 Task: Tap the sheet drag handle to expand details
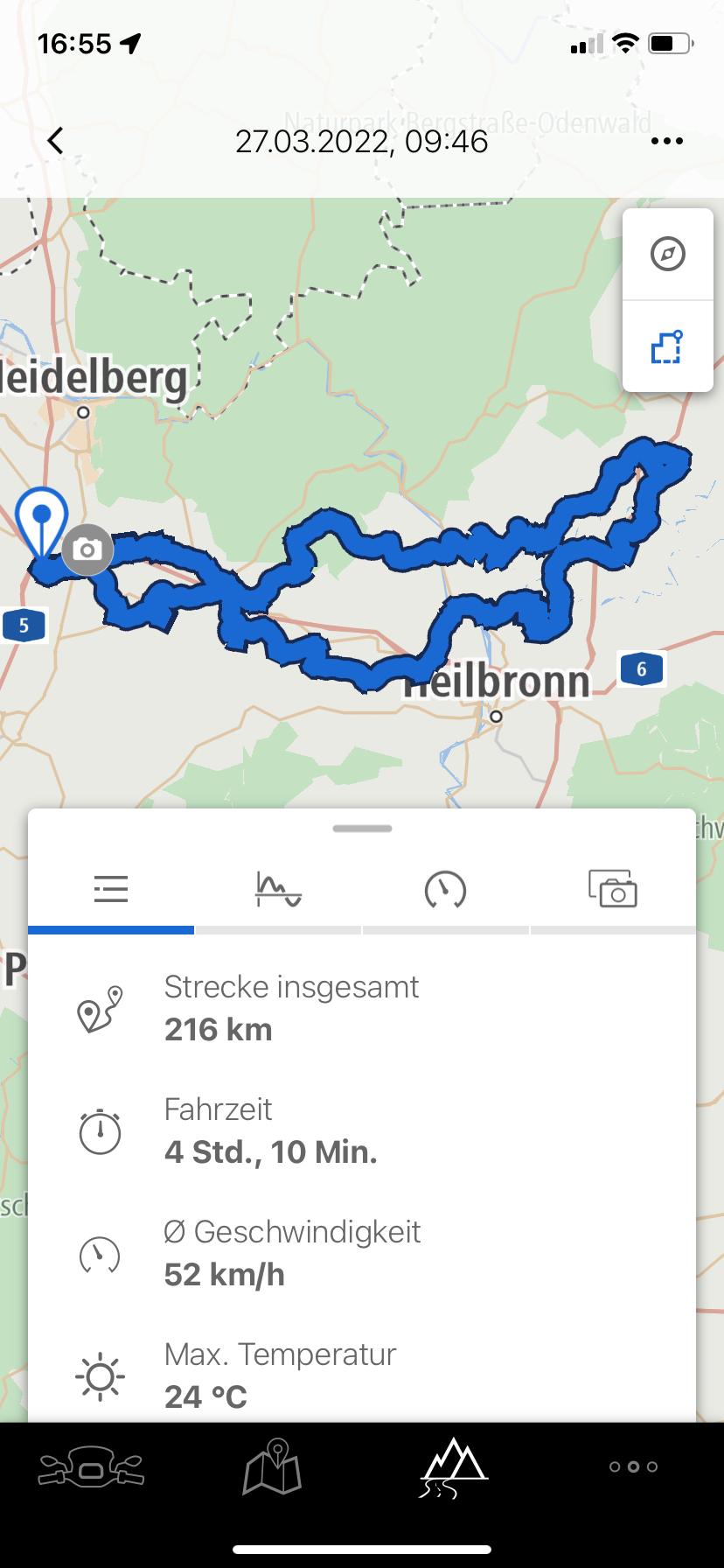tap(362, 828)
